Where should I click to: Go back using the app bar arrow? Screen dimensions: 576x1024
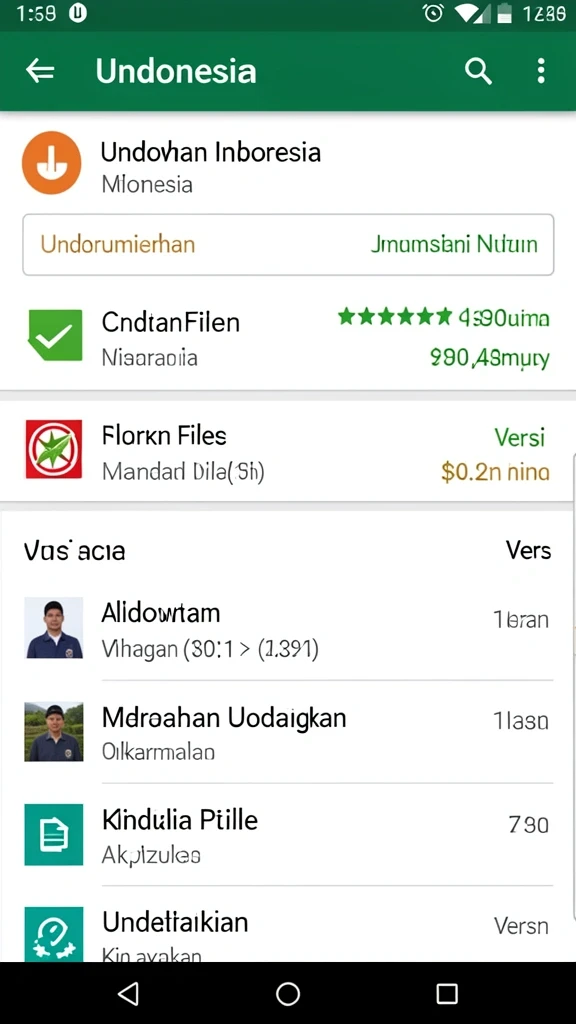coord(40,71)
